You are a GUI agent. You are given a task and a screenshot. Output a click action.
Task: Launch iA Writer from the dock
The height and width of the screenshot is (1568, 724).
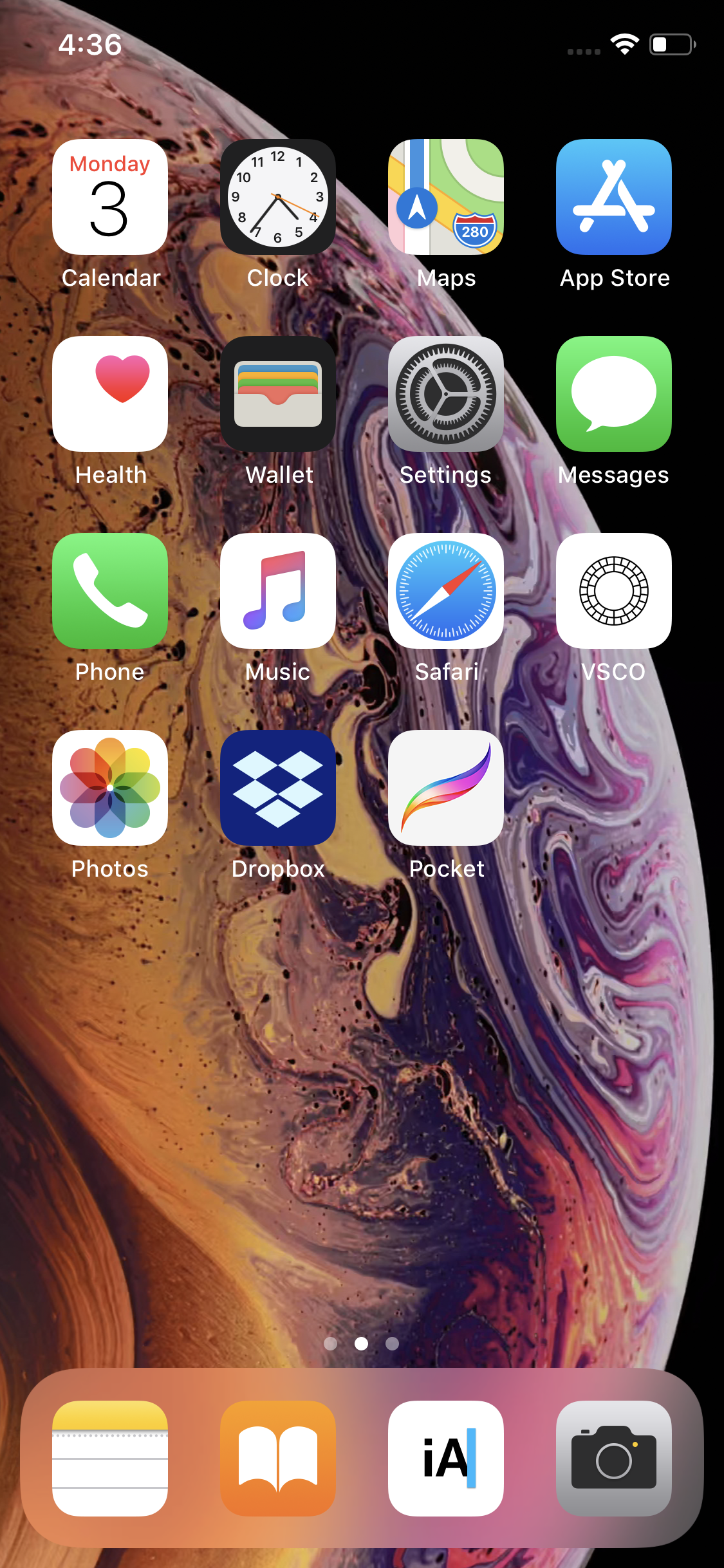pyautogui.click(x=446, y=1459)
